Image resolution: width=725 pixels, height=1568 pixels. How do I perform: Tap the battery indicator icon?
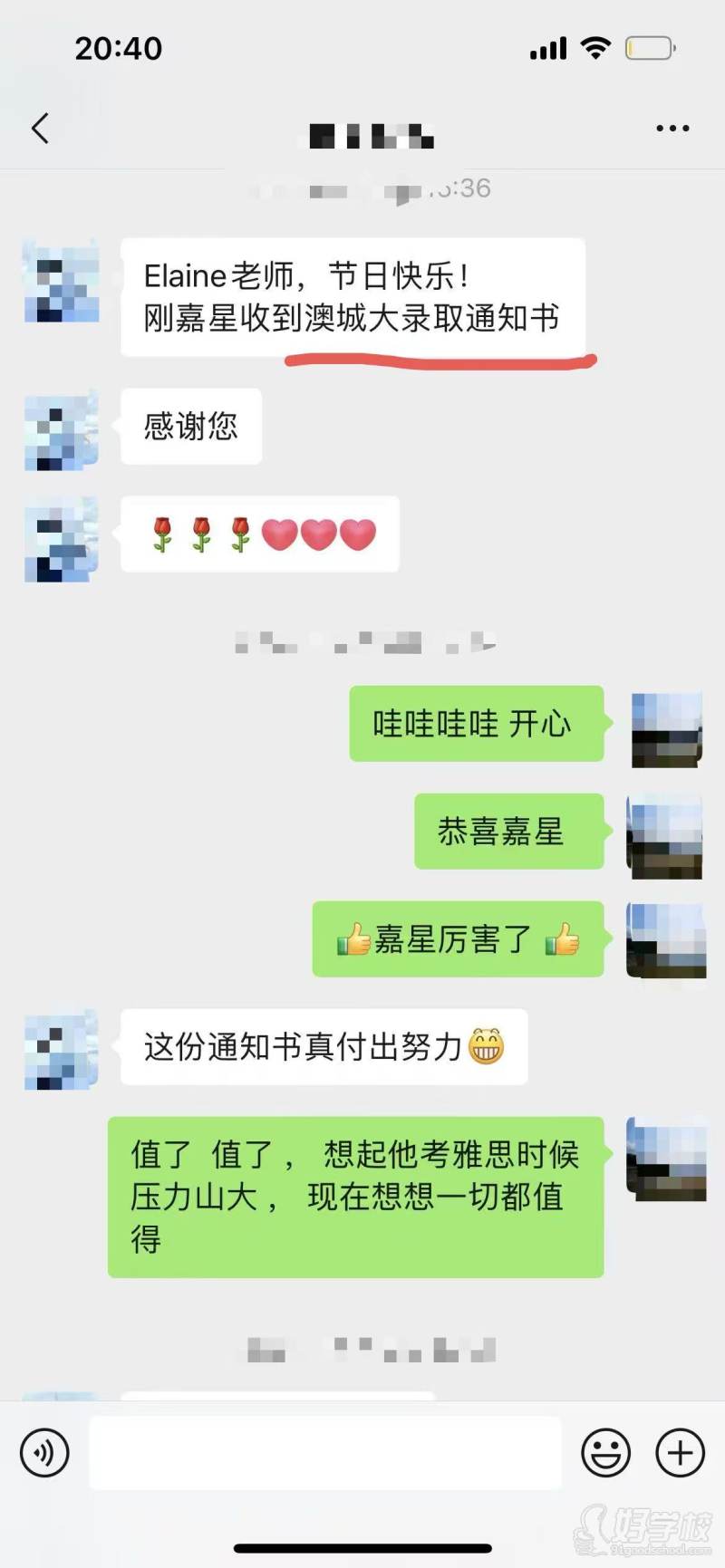point(650,47)
